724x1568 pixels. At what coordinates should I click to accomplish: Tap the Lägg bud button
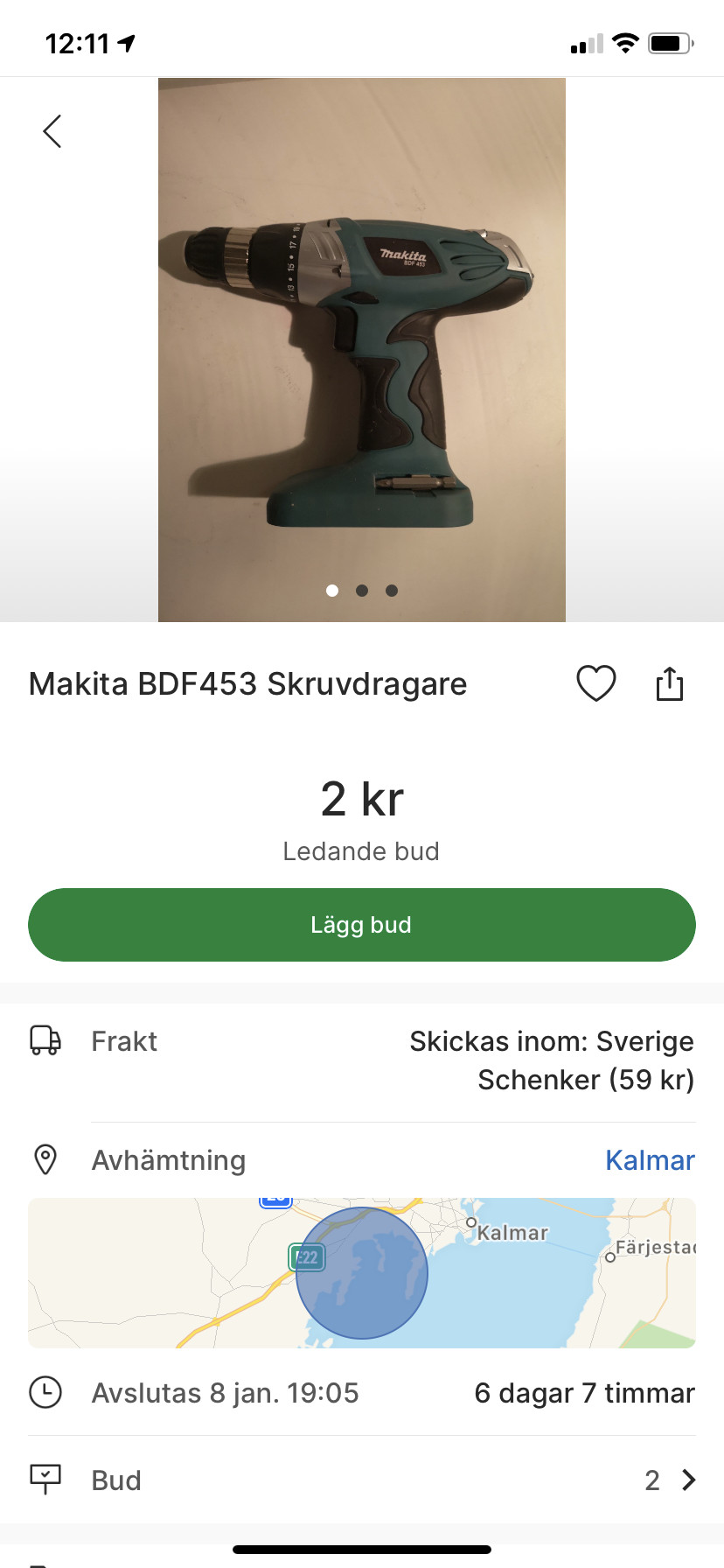click(x=362, y=925)
